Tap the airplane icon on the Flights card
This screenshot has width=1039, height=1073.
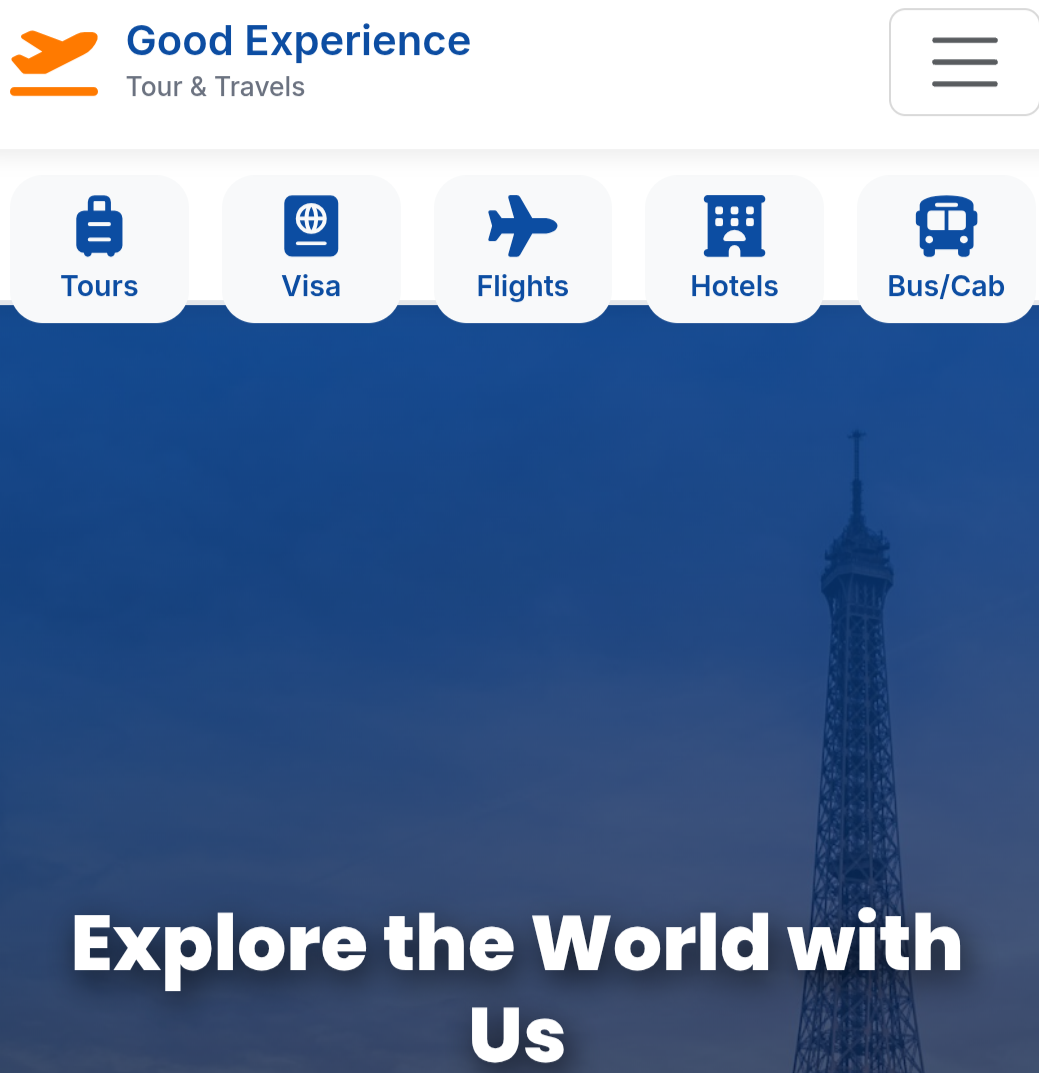[523, 225]
